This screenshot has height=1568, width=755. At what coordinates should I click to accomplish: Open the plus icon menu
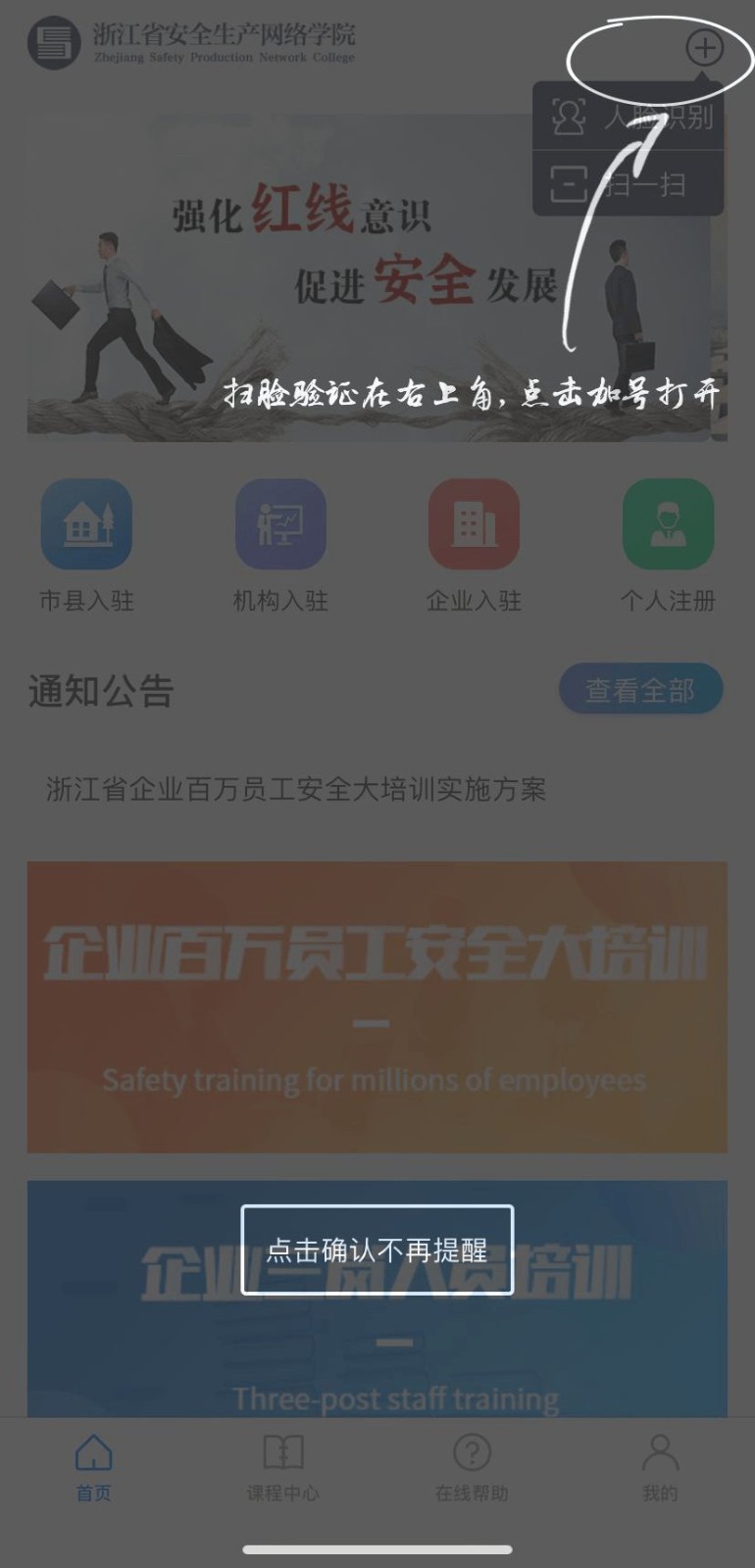click(x=704, y=48)
